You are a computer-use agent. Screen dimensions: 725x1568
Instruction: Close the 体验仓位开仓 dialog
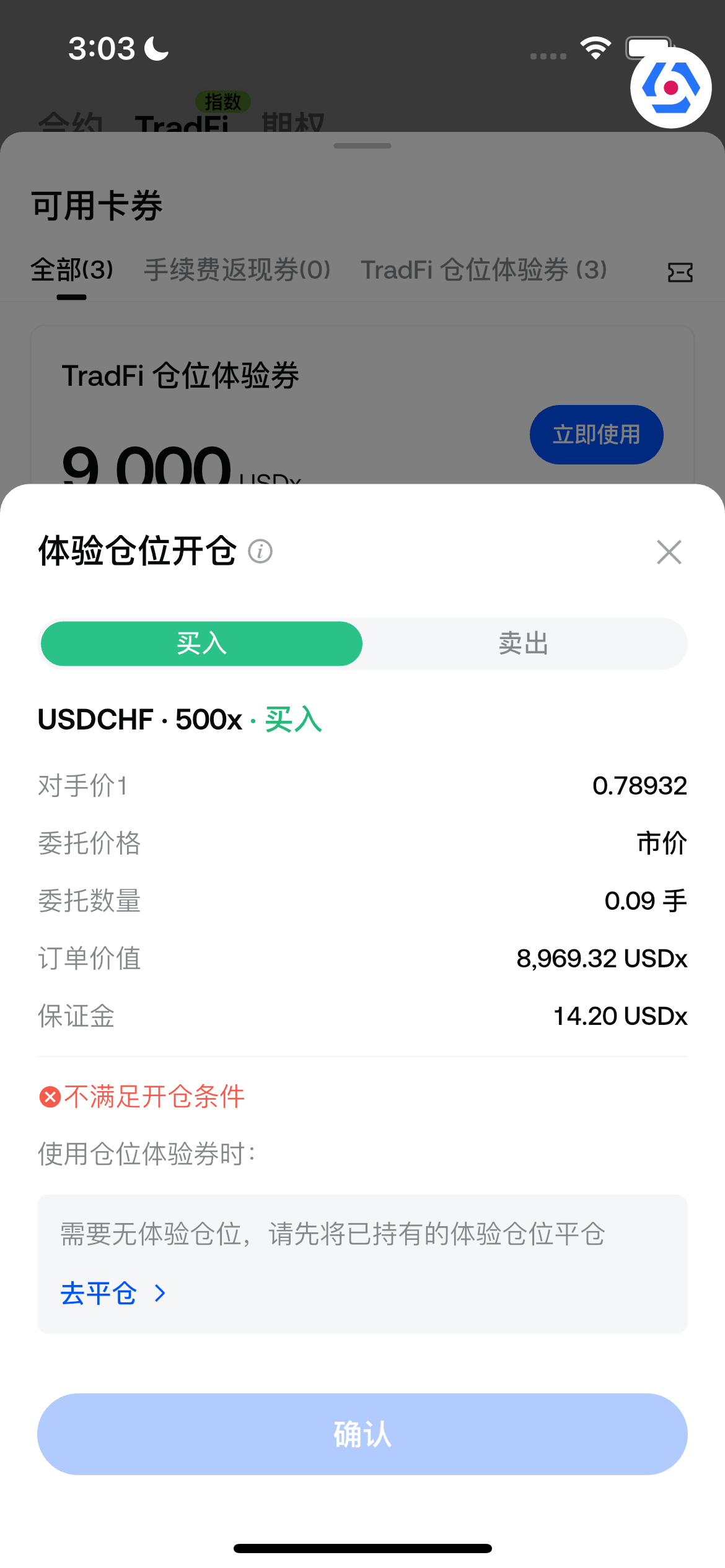669,552
